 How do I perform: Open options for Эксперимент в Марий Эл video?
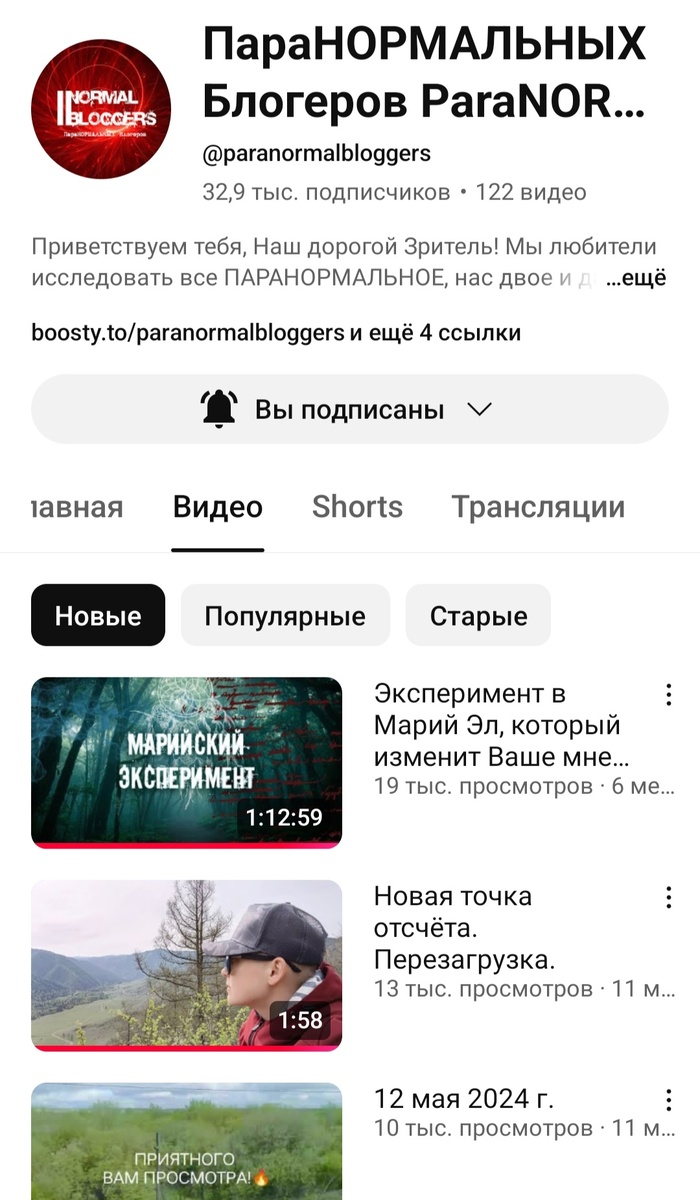pyautogui.click(x=668, y=695)
